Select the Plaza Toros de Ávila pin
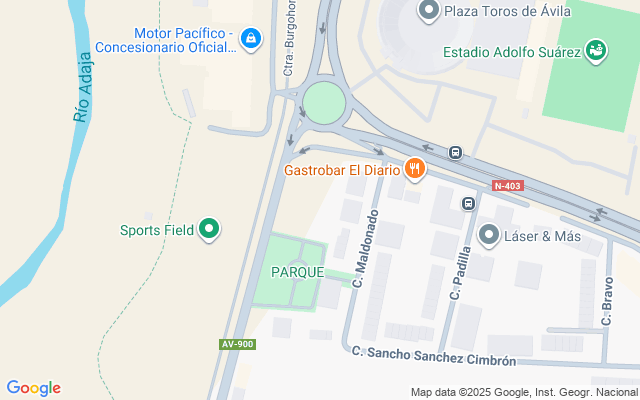The height and width of the screenshot is (400, 640). (x=429, y=11)
